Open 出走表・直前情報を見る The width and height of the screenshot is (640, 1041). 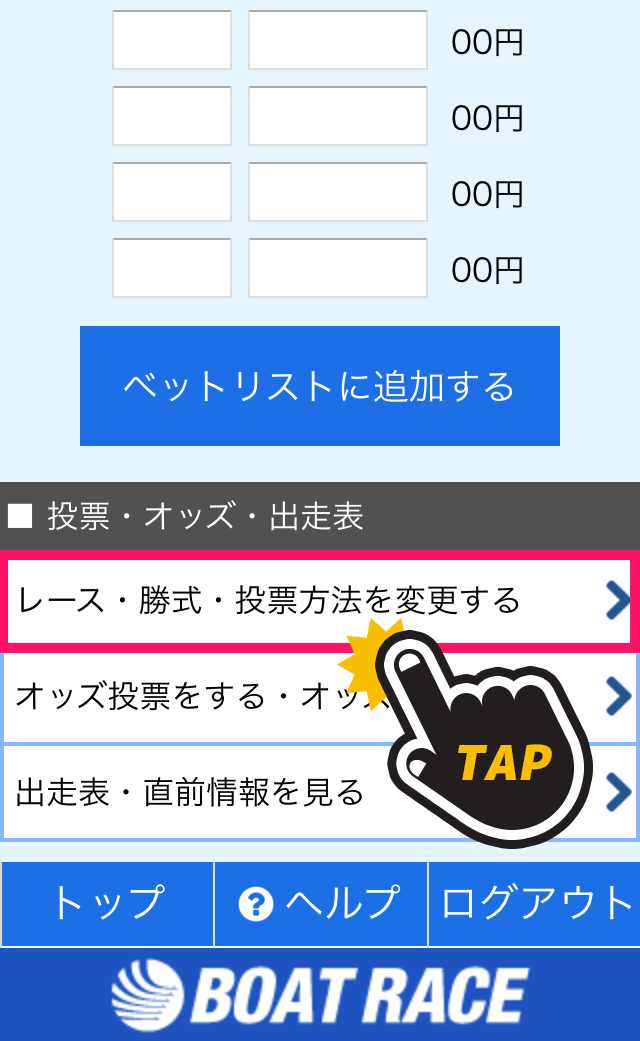click(x=190, y=793)
